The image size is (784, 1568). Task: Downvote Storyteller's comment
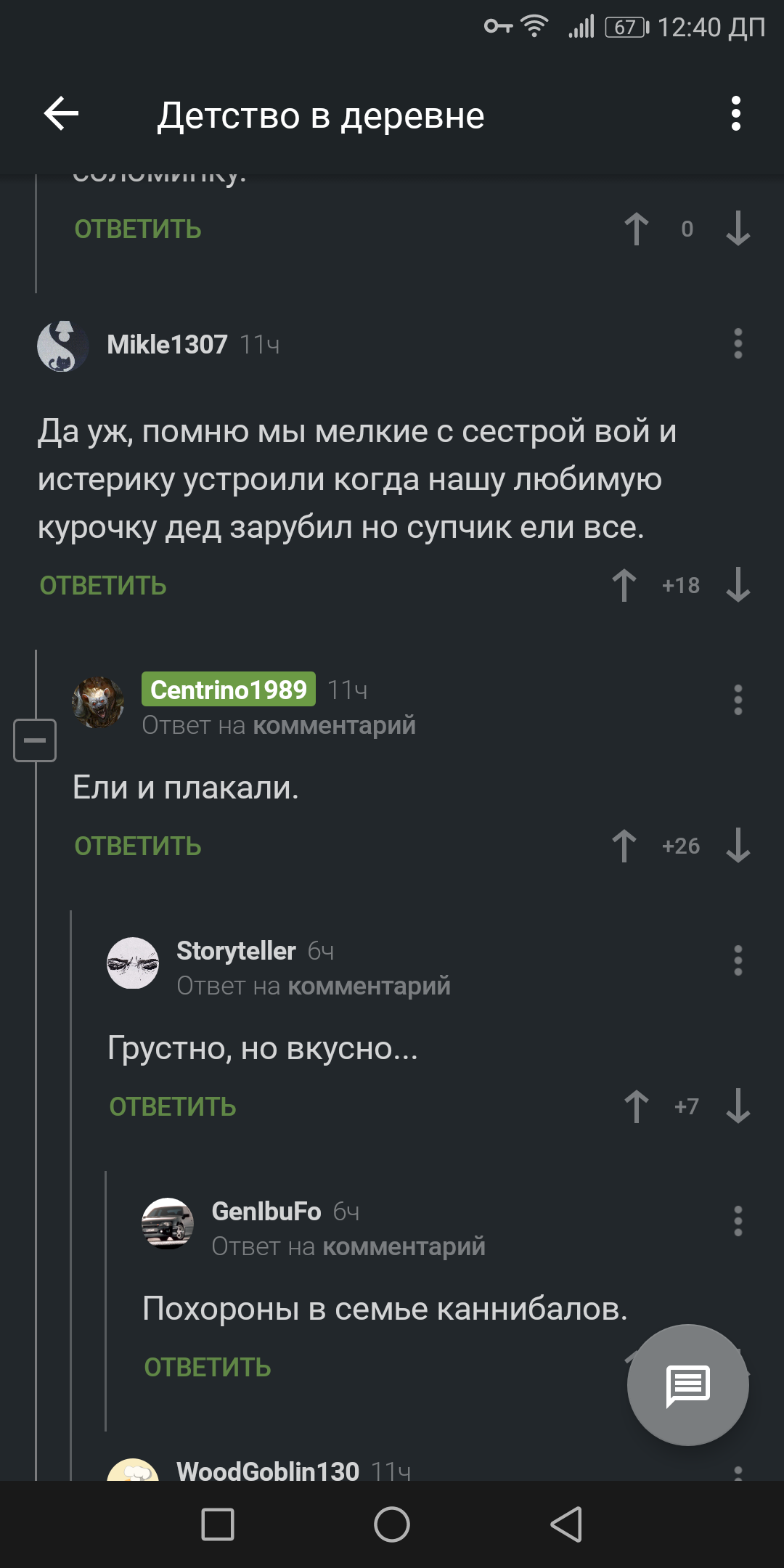(738, 1106)
